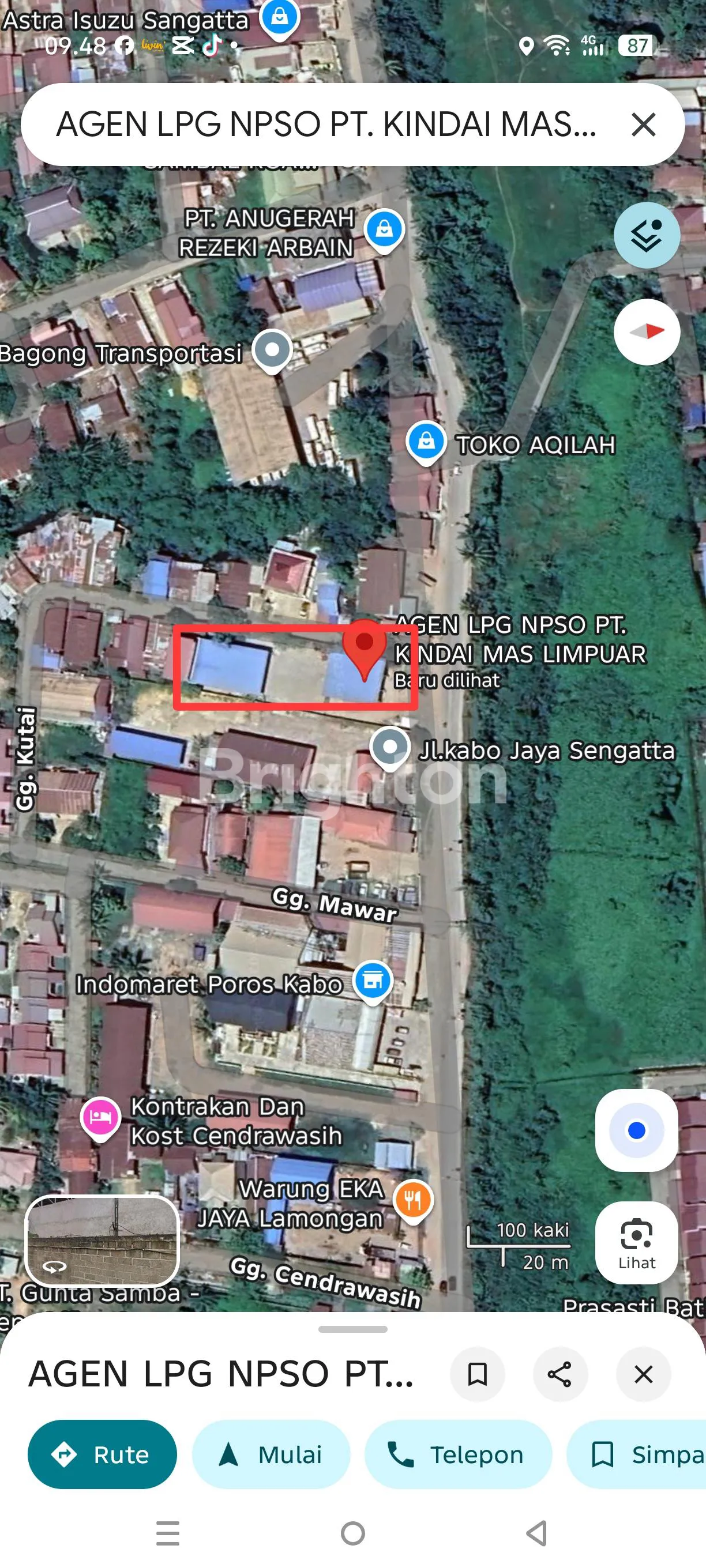Select Warung EKA JAYA Lamongan restaurant pin
This screenshot has height=1568, width=706.
pyautogui.click(x=413, y=1199)
